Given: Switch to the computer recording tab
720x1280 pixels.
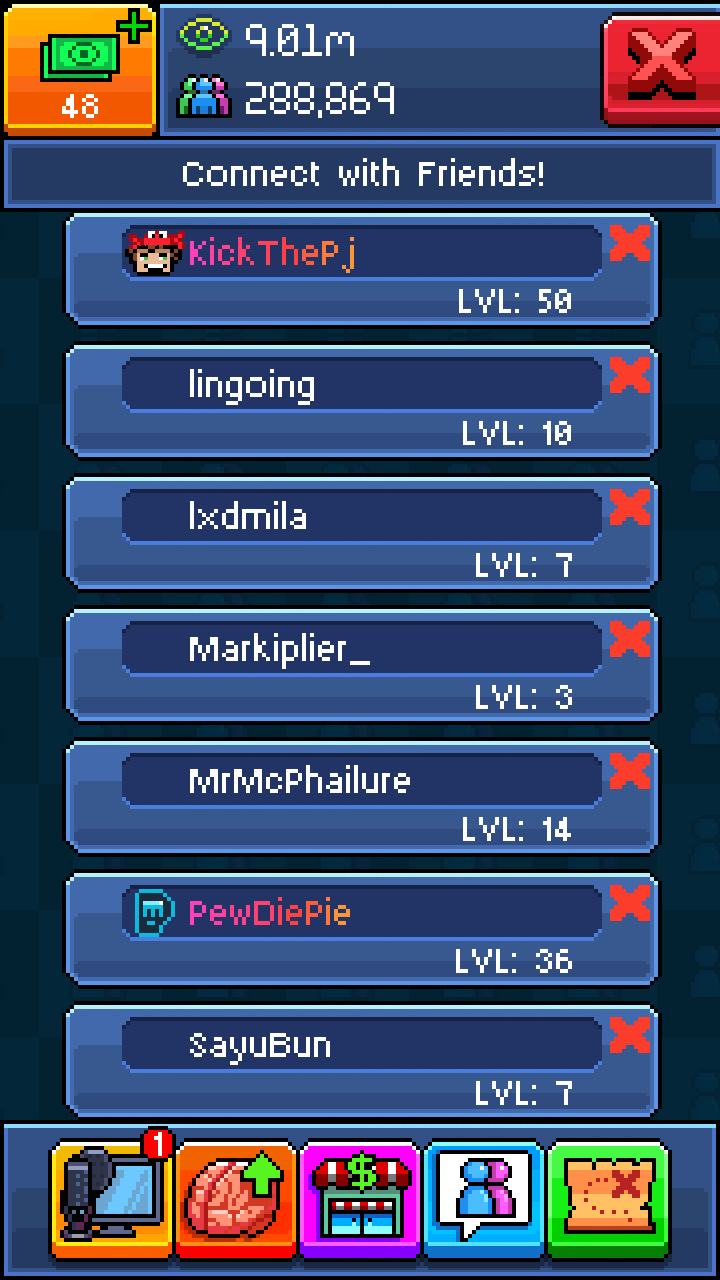Looking at the screenshot, I should click(x=112, y=1198).
